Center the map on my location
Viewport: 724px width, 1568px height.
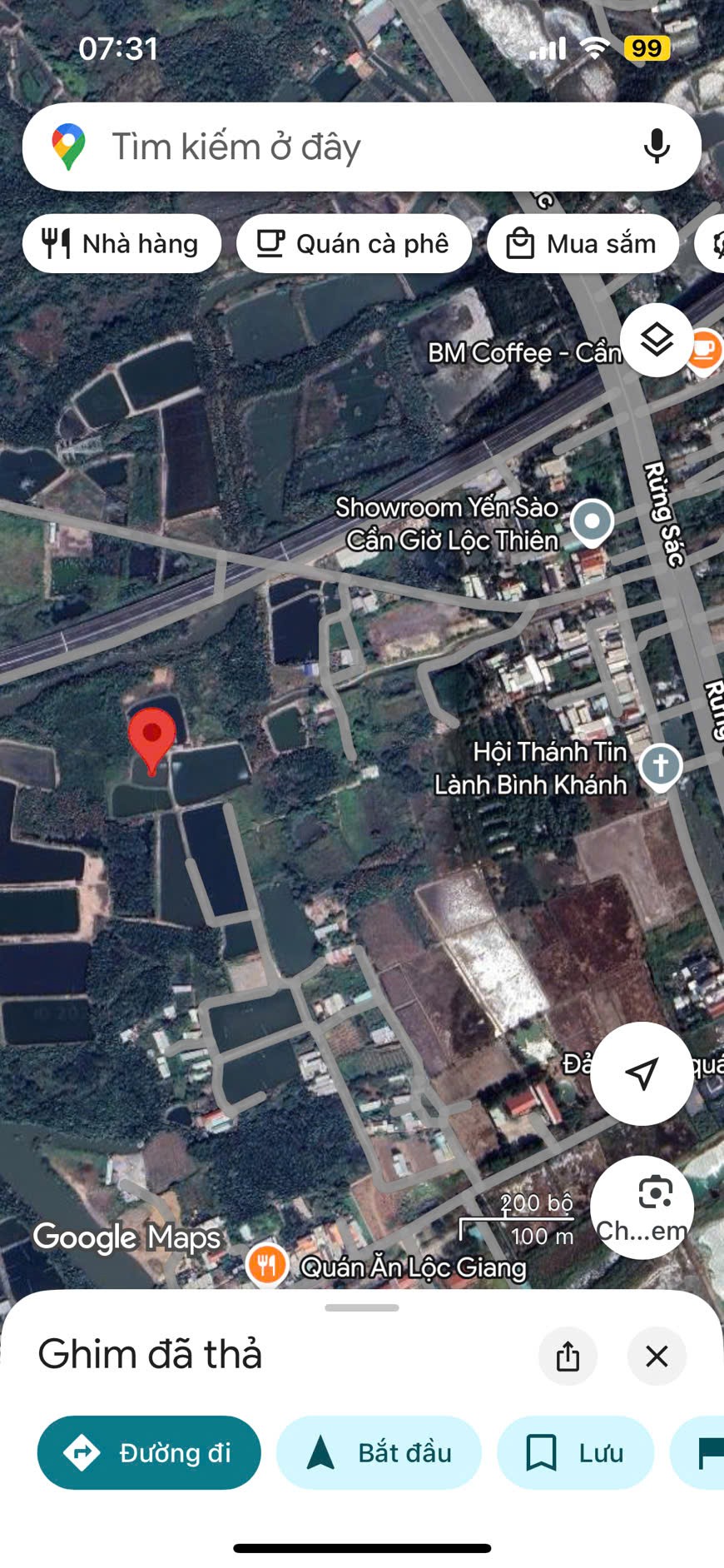pos(642,1073)
